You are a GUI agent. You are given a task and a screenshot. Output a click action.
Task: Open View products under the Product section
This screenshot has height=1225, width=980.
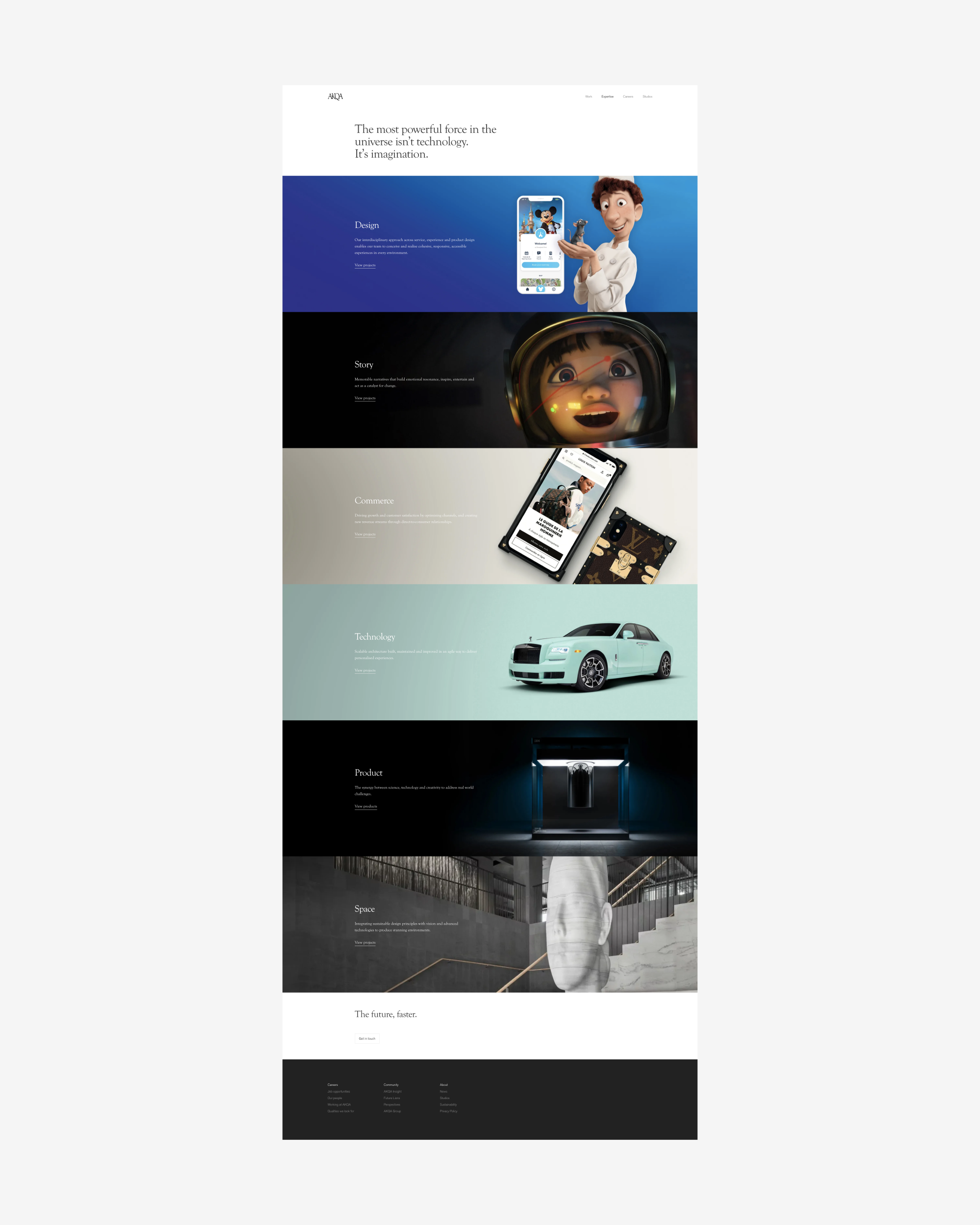pyautogui.click(x=366, y=806)
